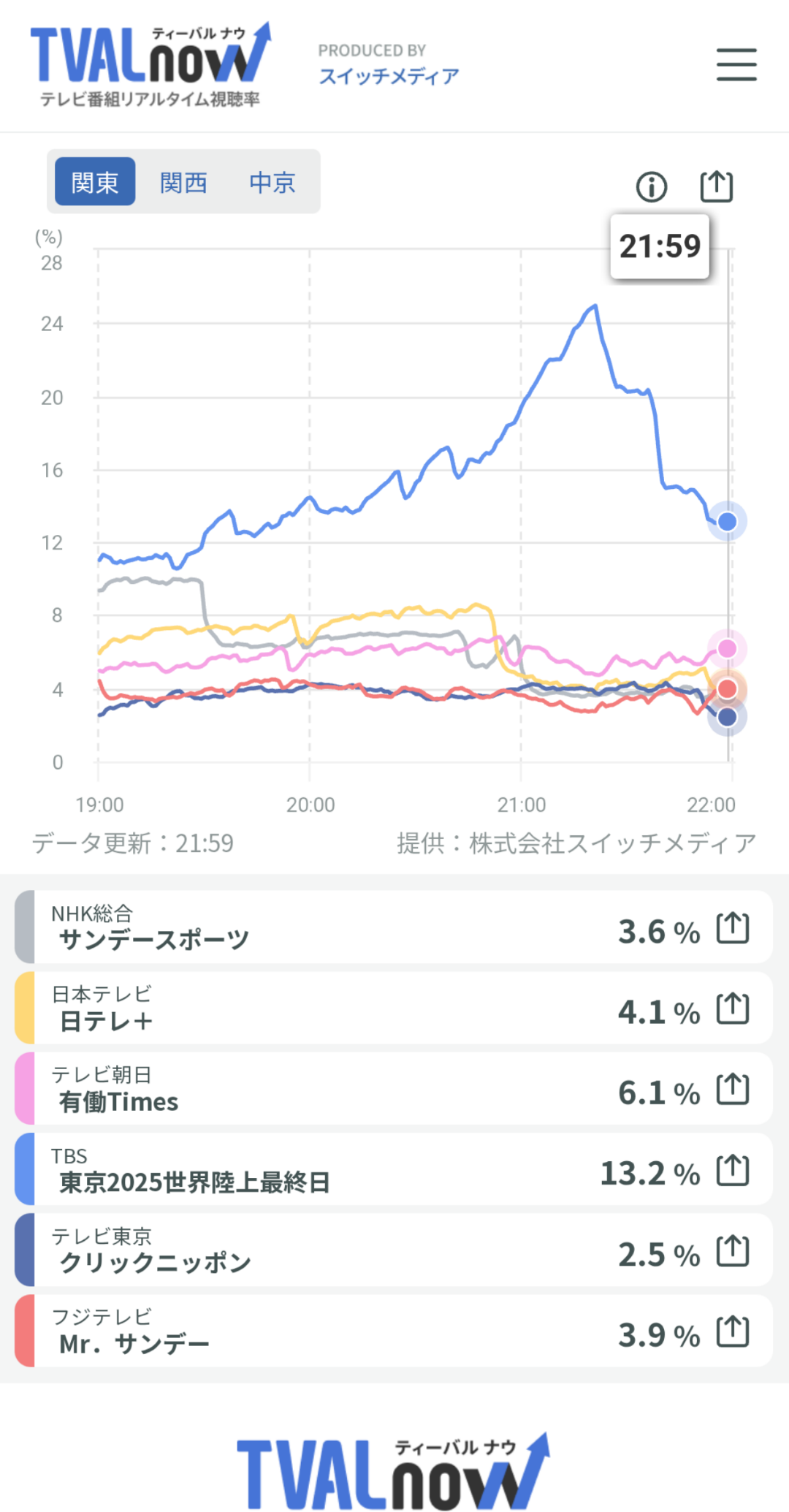This screenshot has width=789, height=1512.
Task: Open the hamburger menu
Action: pos(736,64)
